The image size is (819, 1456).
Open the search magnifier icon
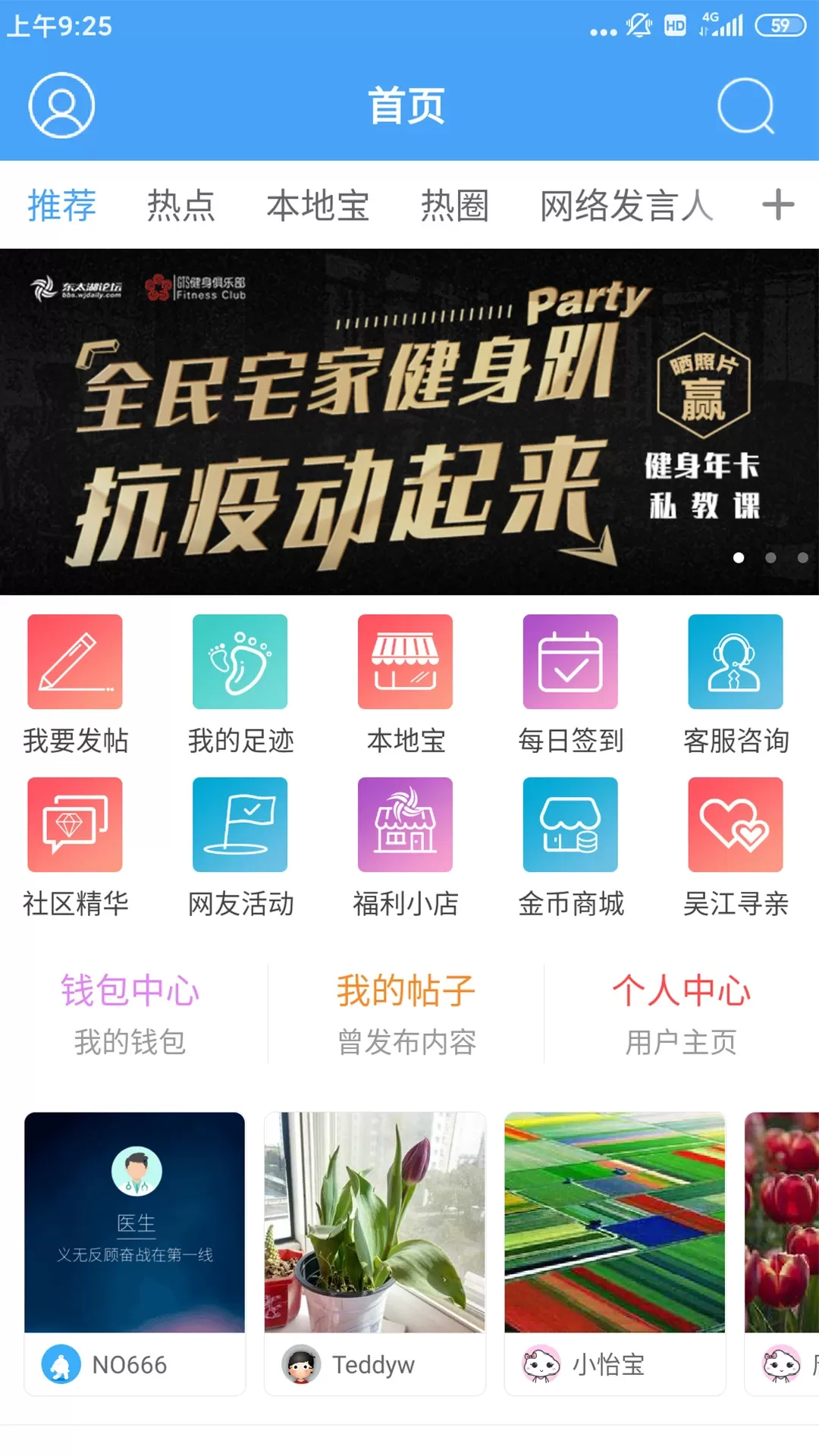[745, 105]
